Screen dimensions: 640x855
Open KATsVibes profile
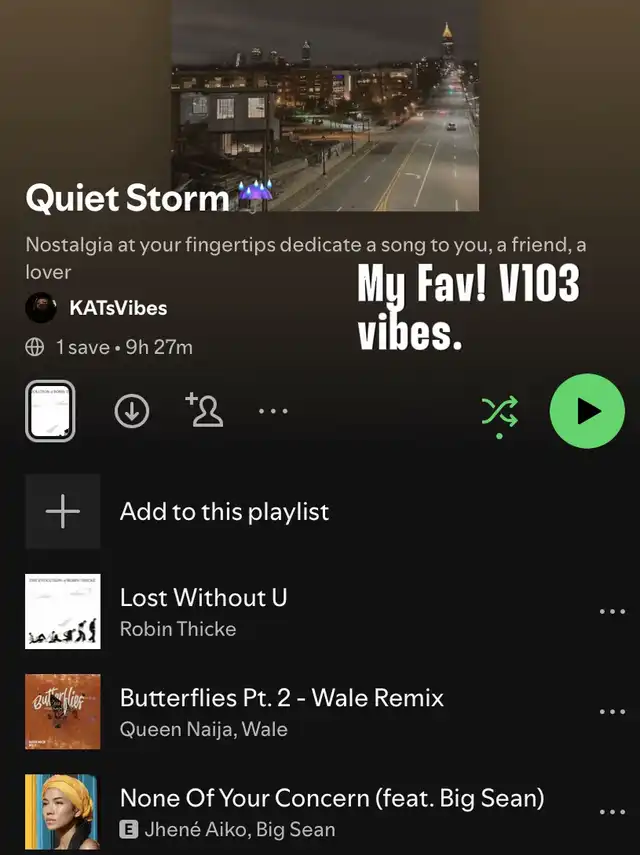117,308
